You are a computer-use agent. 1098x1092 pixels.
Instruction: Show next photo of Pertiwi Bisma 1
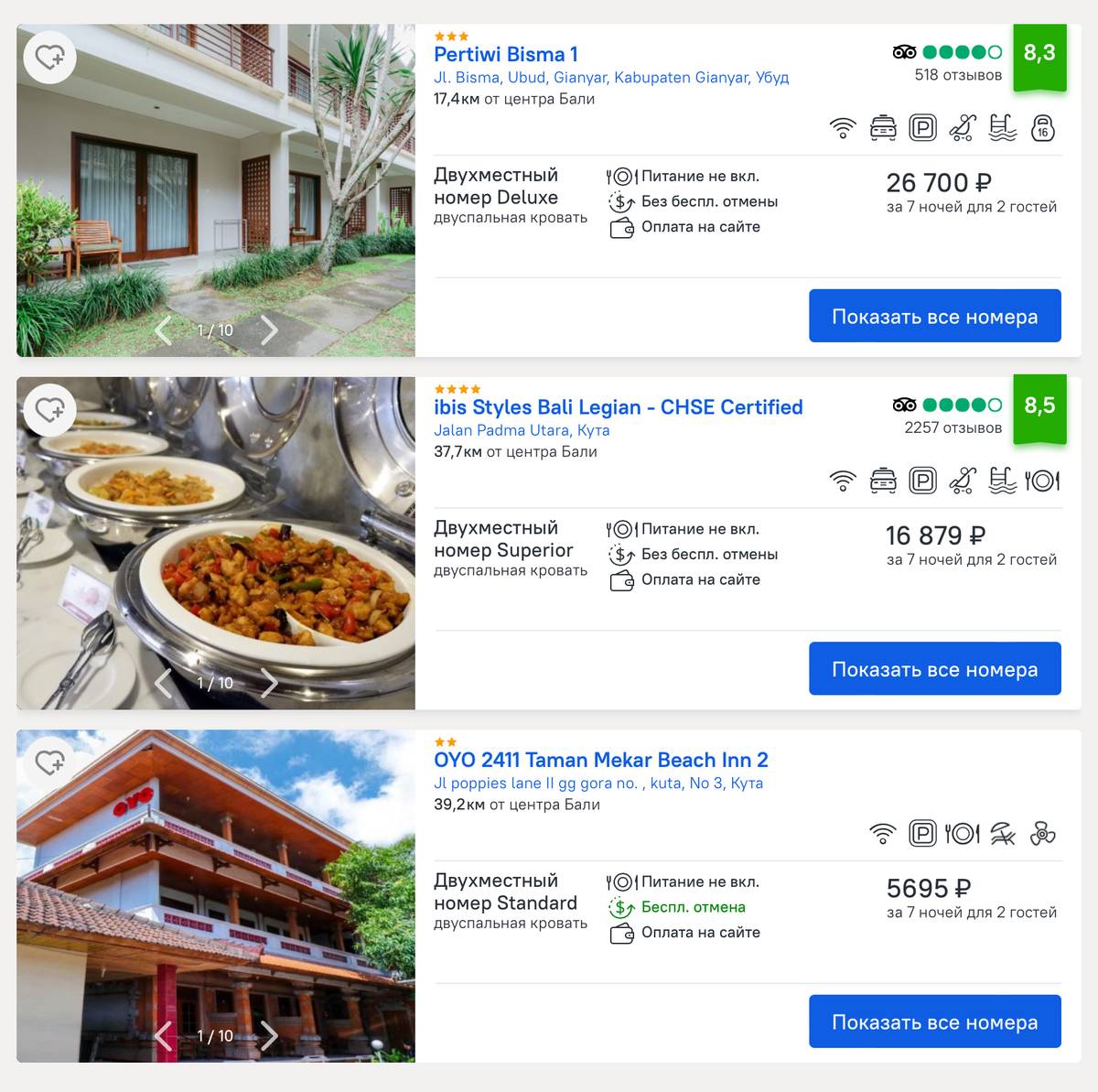[x=269, y=330]
